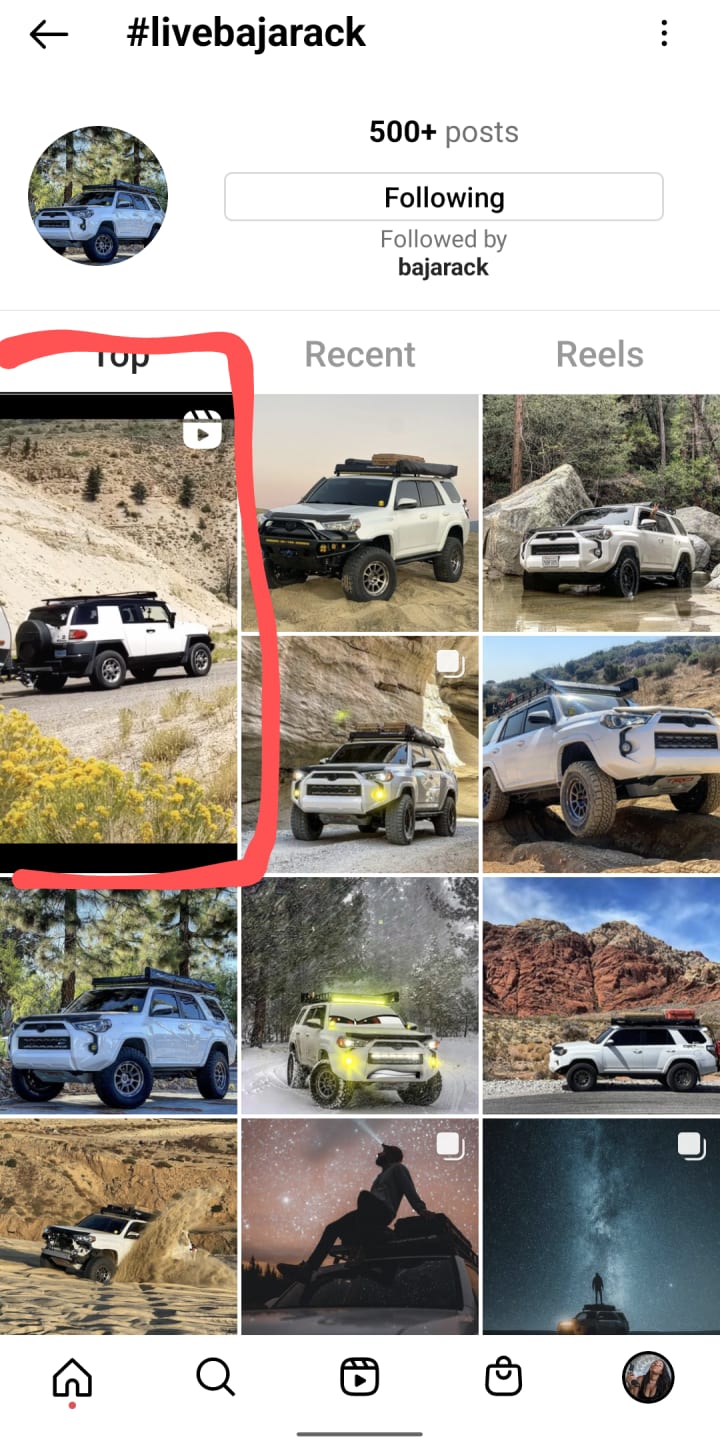Viewport: 720px width, 1447px height.
Task: Go back using the arrow icon
Action: point(48,35)
